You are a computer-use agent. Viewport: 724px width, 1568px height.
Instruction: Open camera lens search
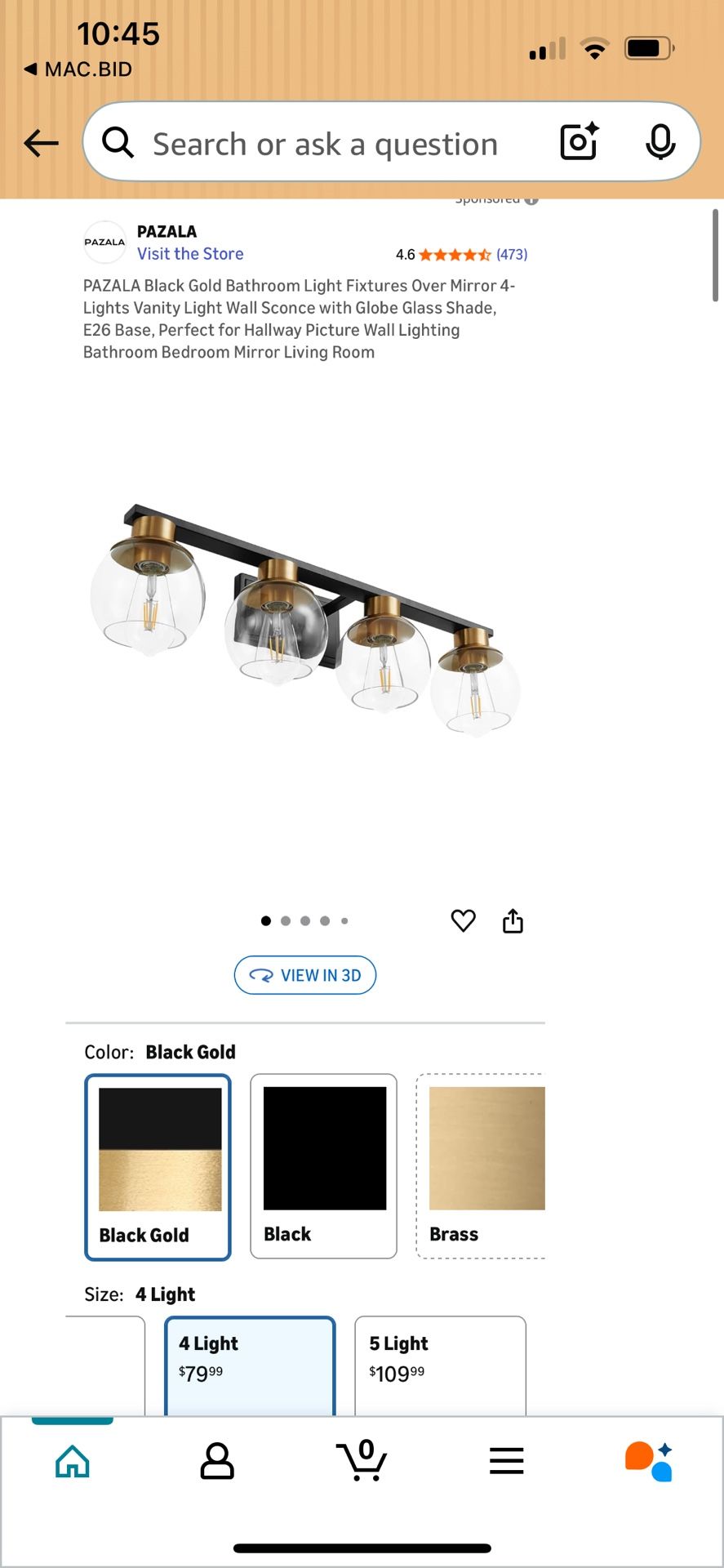tap(580, 141)
